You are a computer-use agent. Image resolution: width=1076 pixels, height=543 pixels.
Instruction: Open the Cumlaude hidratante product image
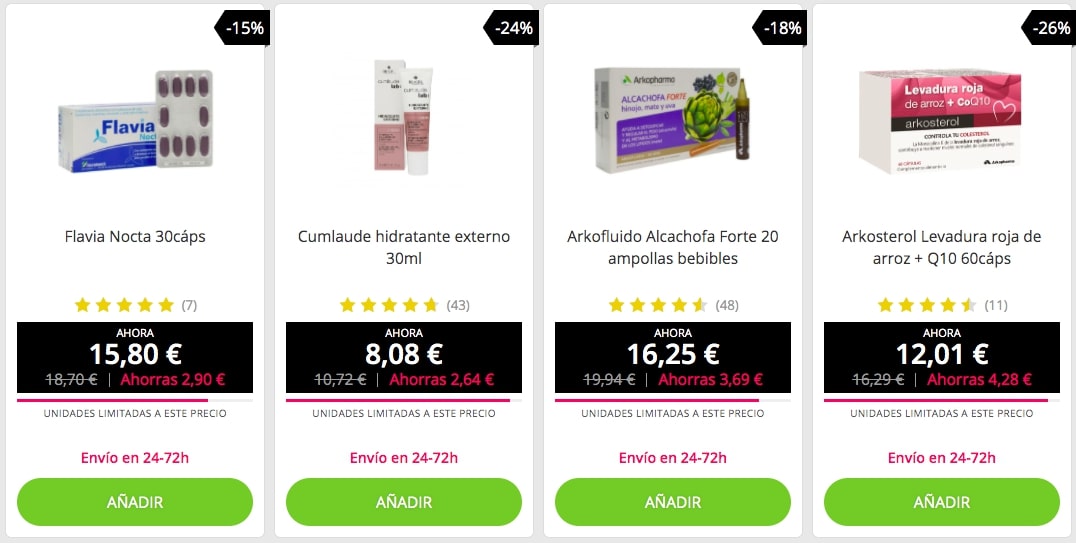404,120
